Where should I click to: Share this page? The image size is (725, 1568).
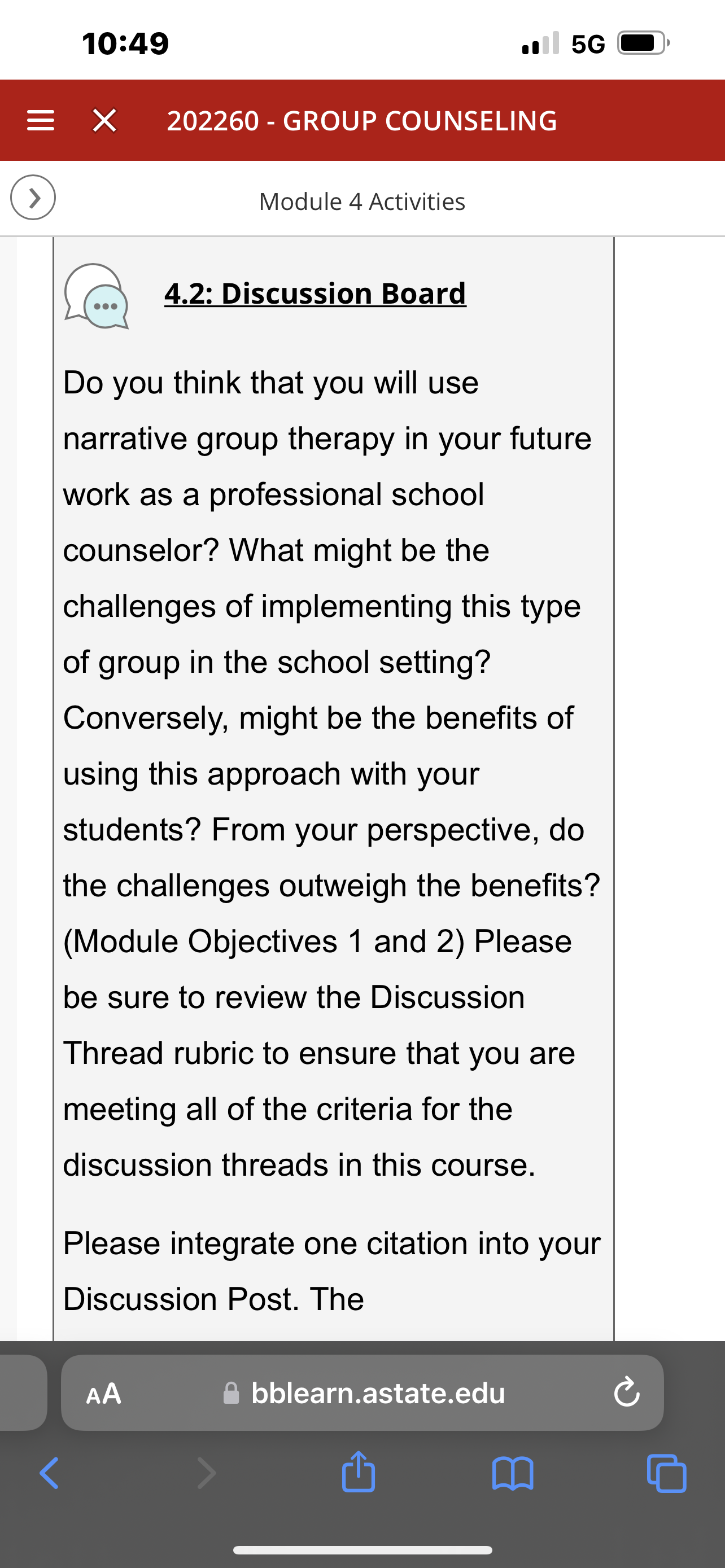[359, 1472]
